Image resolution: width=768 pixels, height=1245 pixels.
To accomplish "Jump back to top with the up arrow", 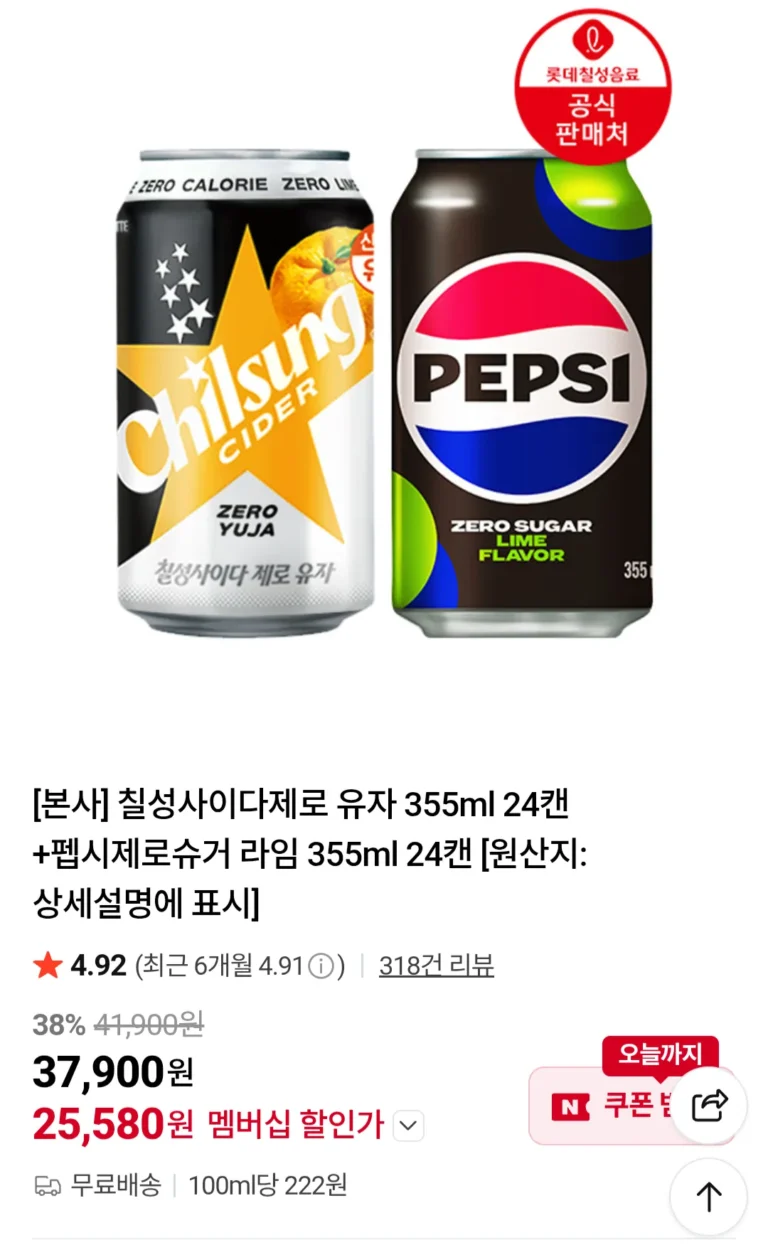I will pos(708,1196).
